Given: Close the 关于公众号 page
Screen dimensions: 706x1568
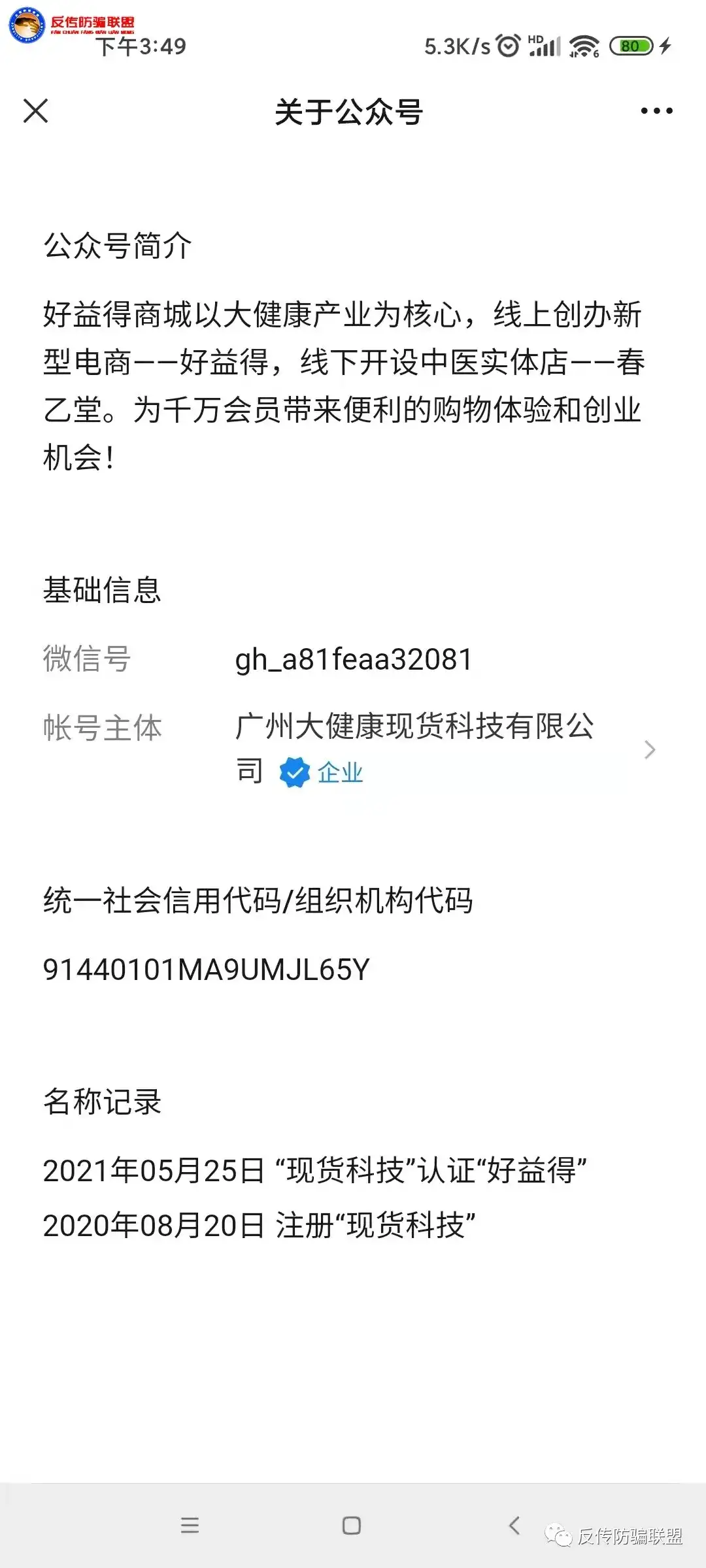Looking at the screenshot, I should [36, 111].
